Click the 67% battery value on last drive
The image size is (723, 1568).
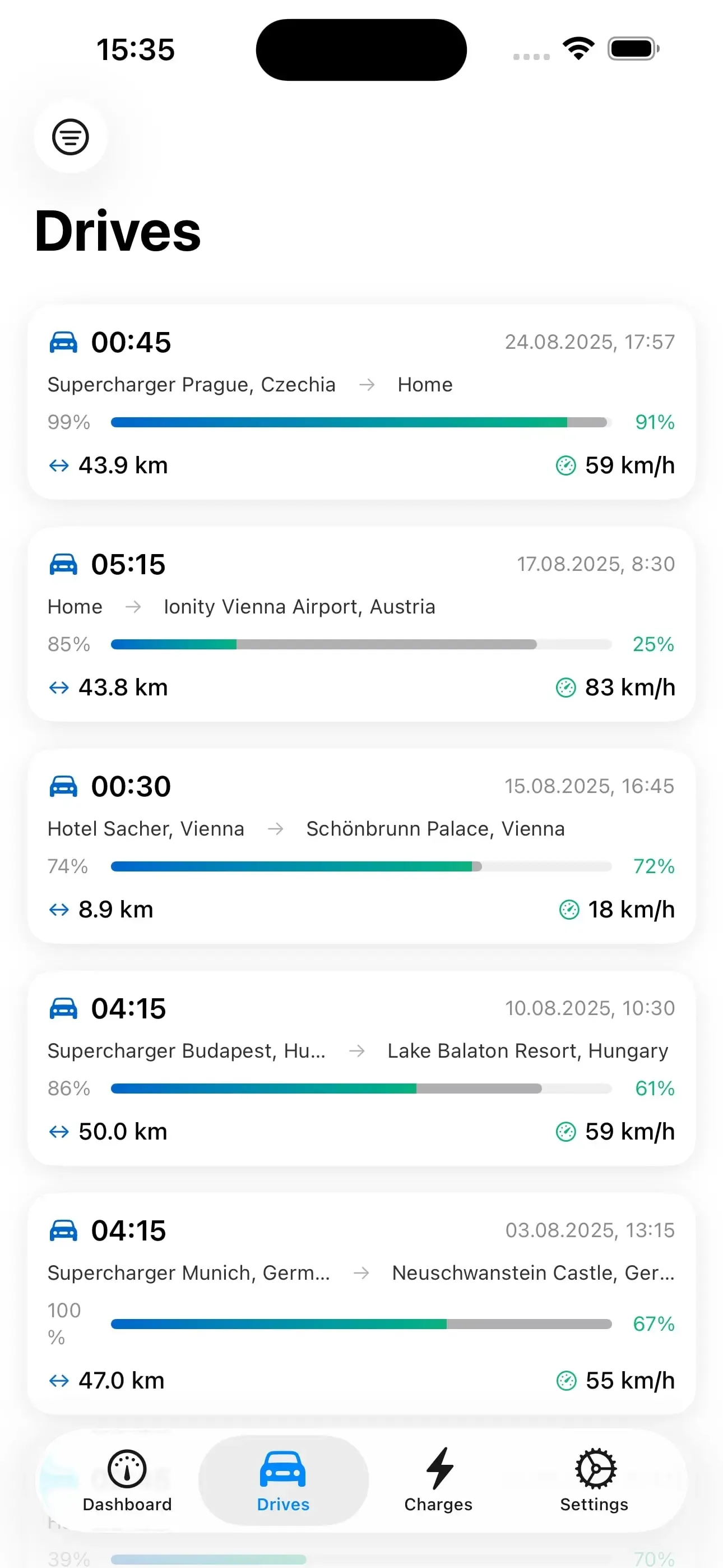pos(654,1324)
